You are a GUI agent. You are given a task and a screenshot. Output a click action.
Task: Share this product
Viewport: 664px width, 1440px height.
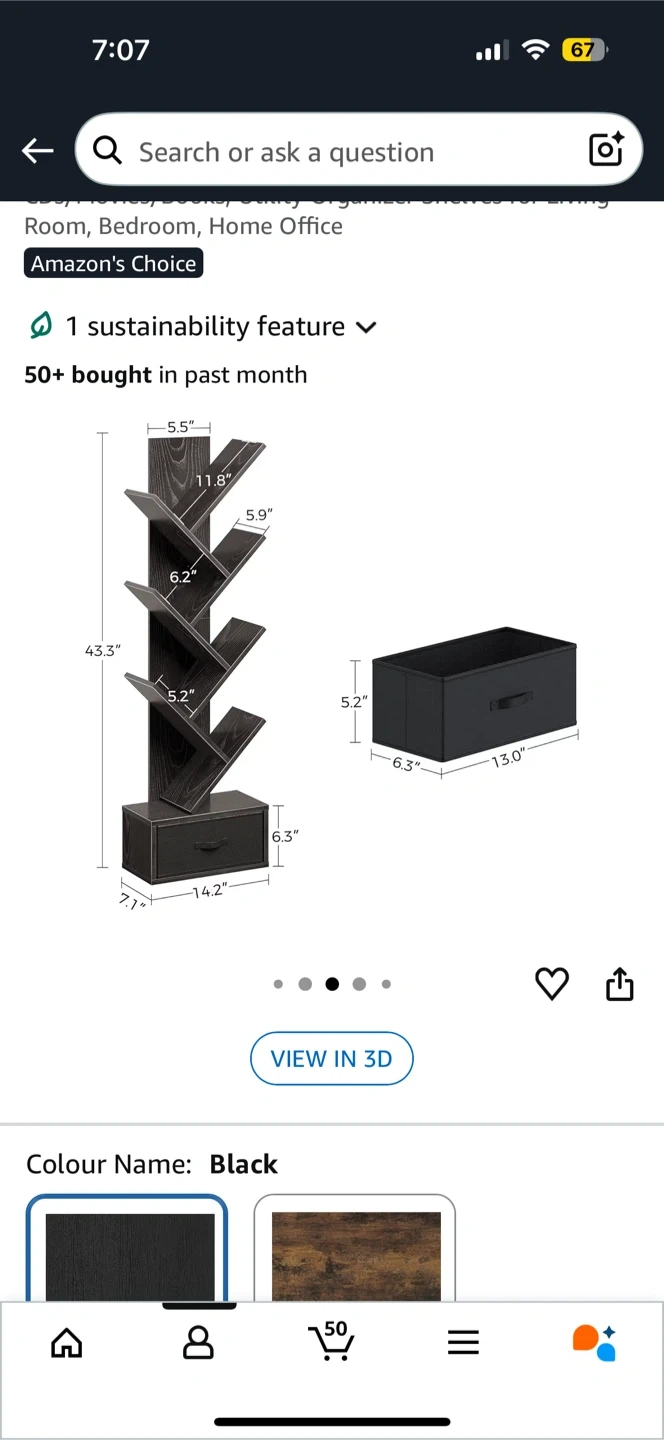[620, 984]
